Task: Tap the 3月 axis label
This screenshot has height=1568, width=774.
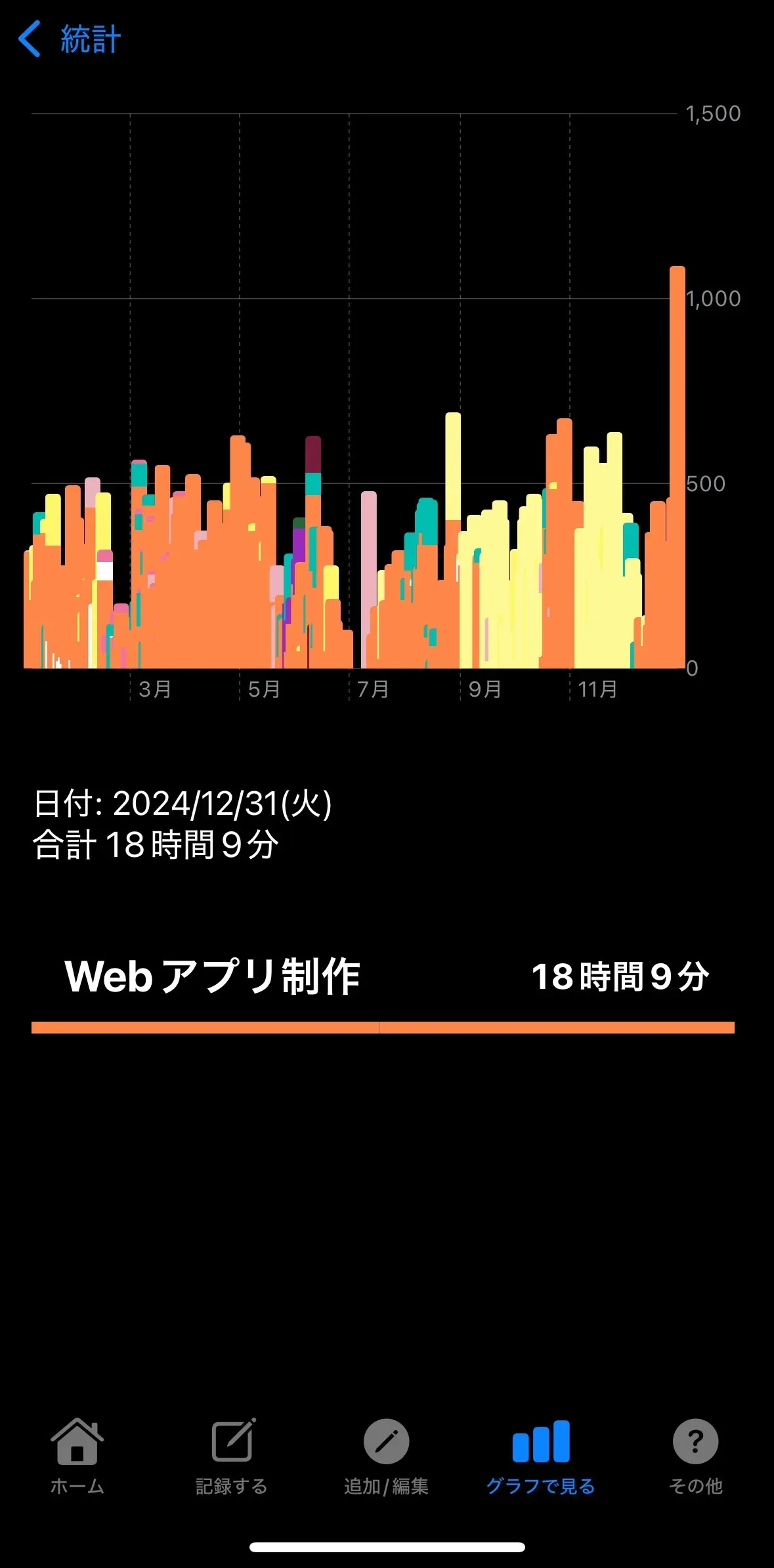Action: 156,689
